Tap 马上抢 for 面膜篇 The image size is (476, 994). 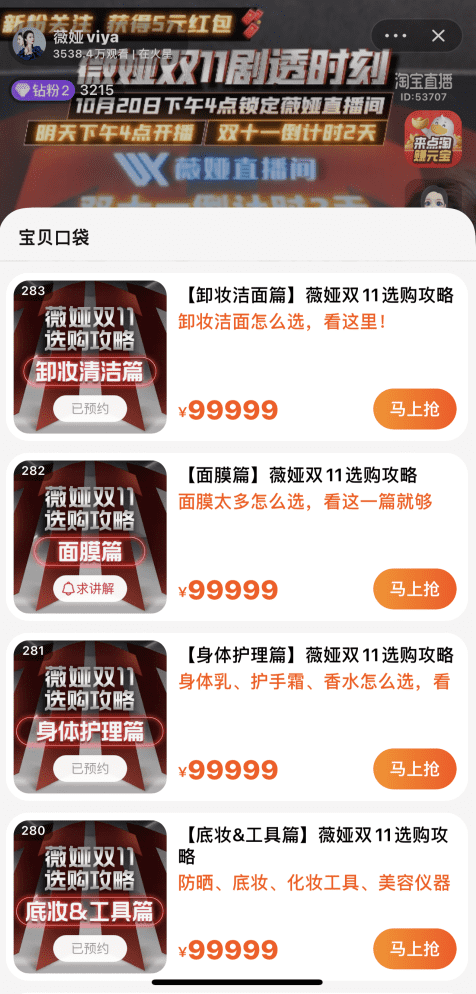coord(415,589)
